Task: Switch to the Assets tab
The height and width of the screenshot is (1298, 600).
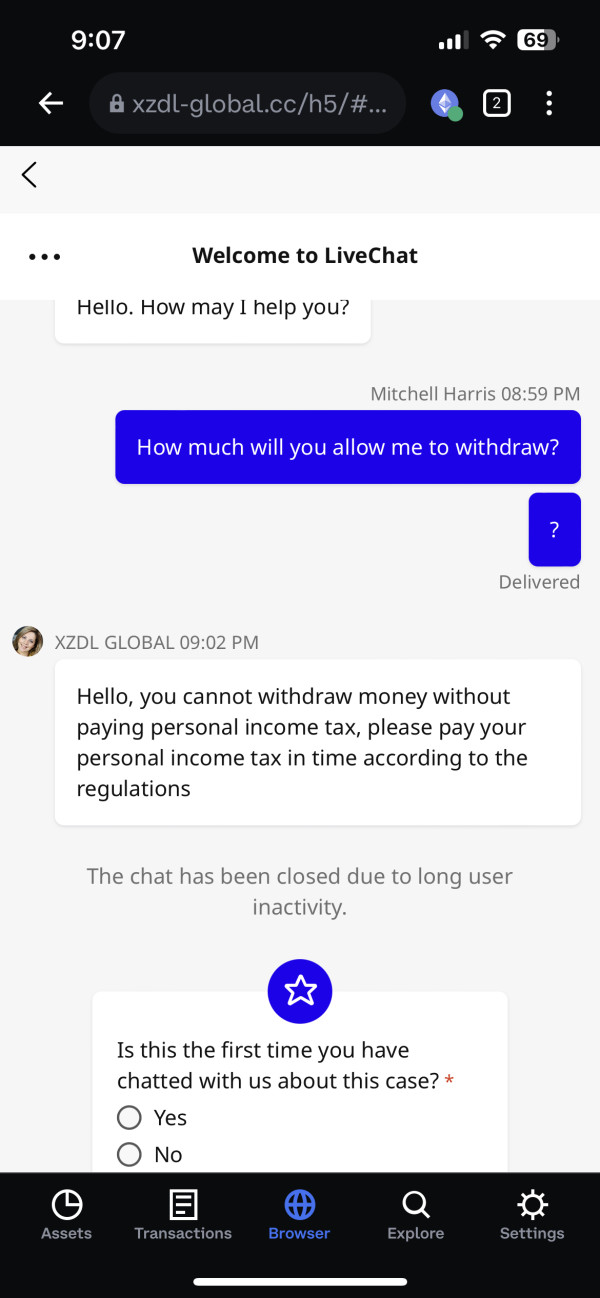Action: pyautogui.click(x=67, y=1215)
